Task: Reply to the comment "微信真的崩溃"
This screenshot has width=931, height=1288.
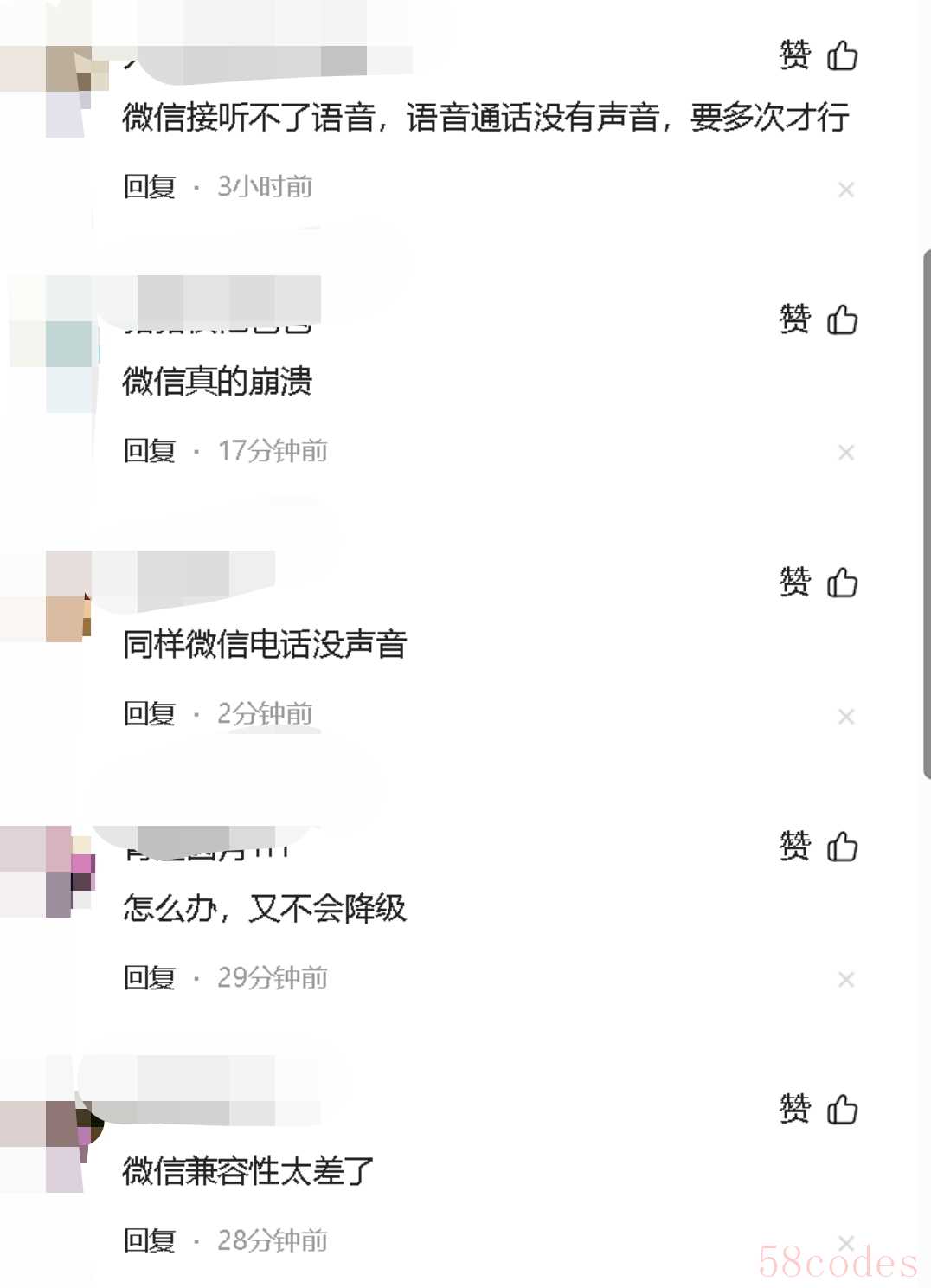Action: click(x=150, y=450)
